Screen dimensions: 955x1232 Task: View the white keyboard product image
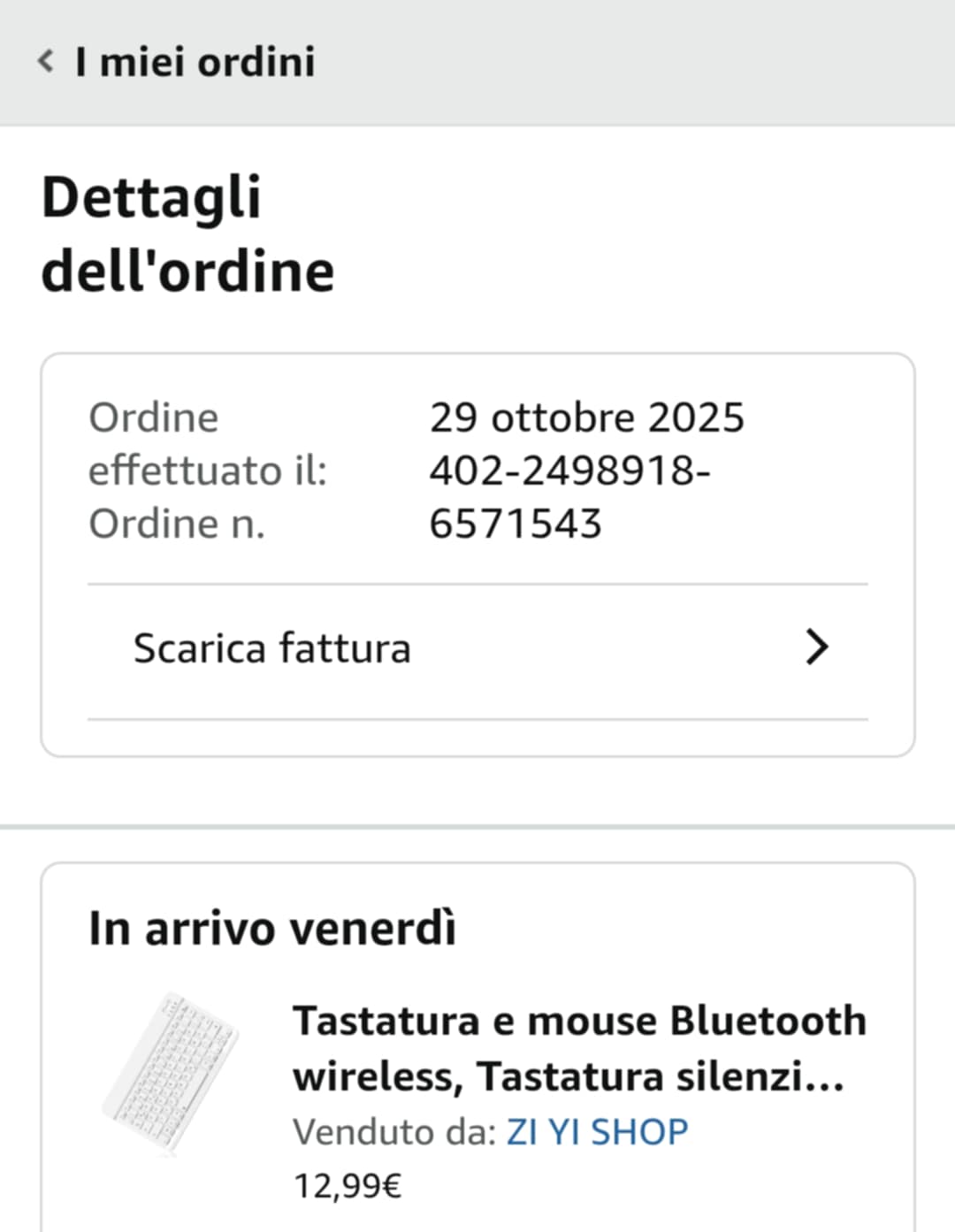(171, 1073)
